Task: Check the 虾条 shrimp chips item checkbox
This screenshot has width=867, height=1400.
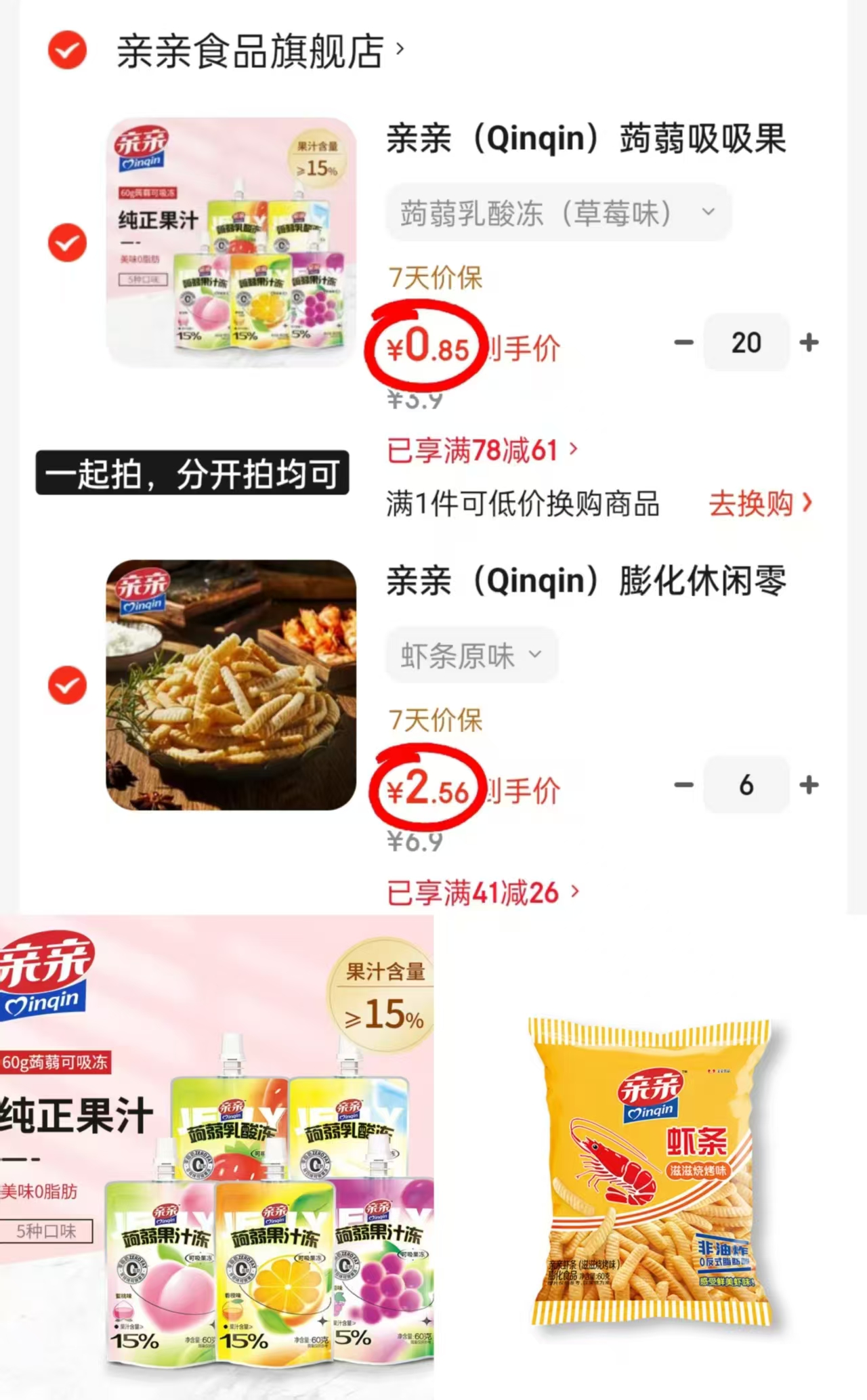Action: pos(66,684)
